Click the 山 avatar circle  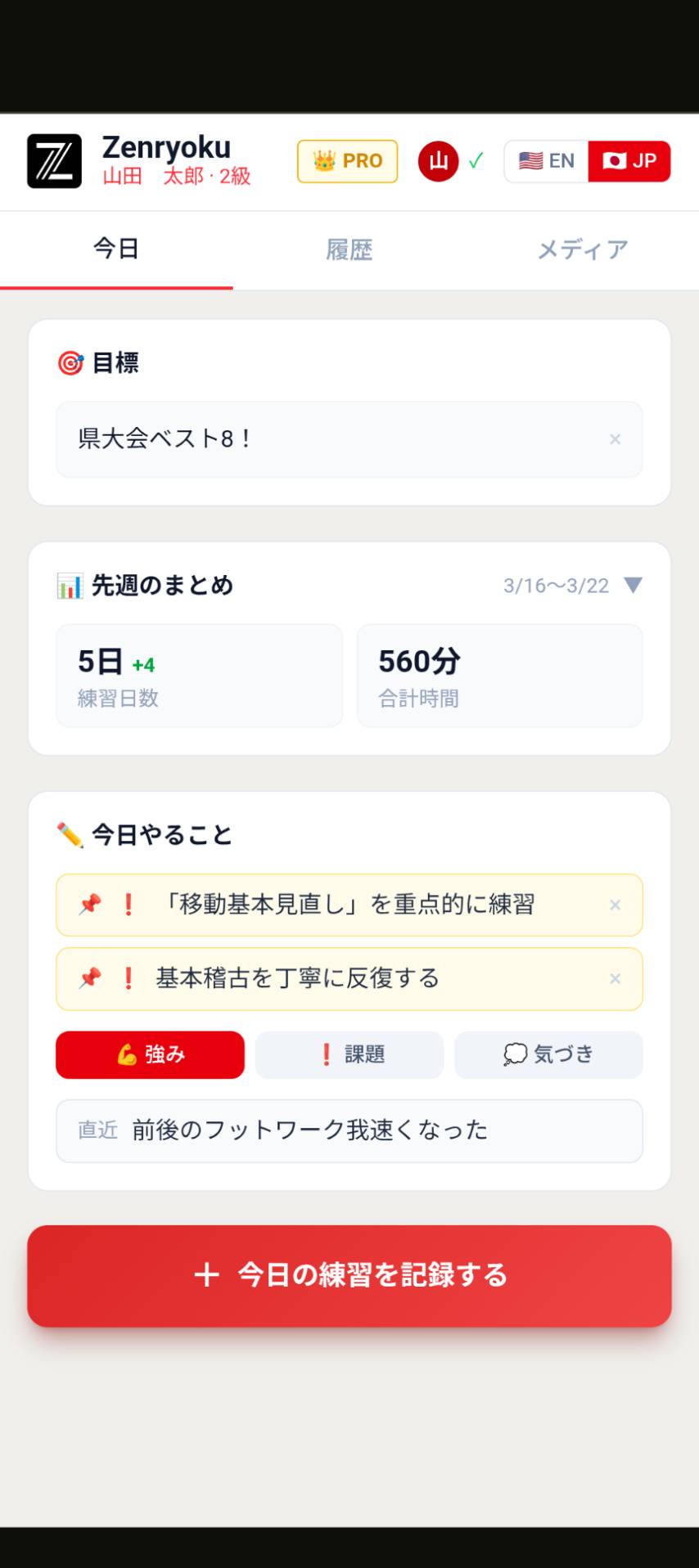[x=439, y=161]
